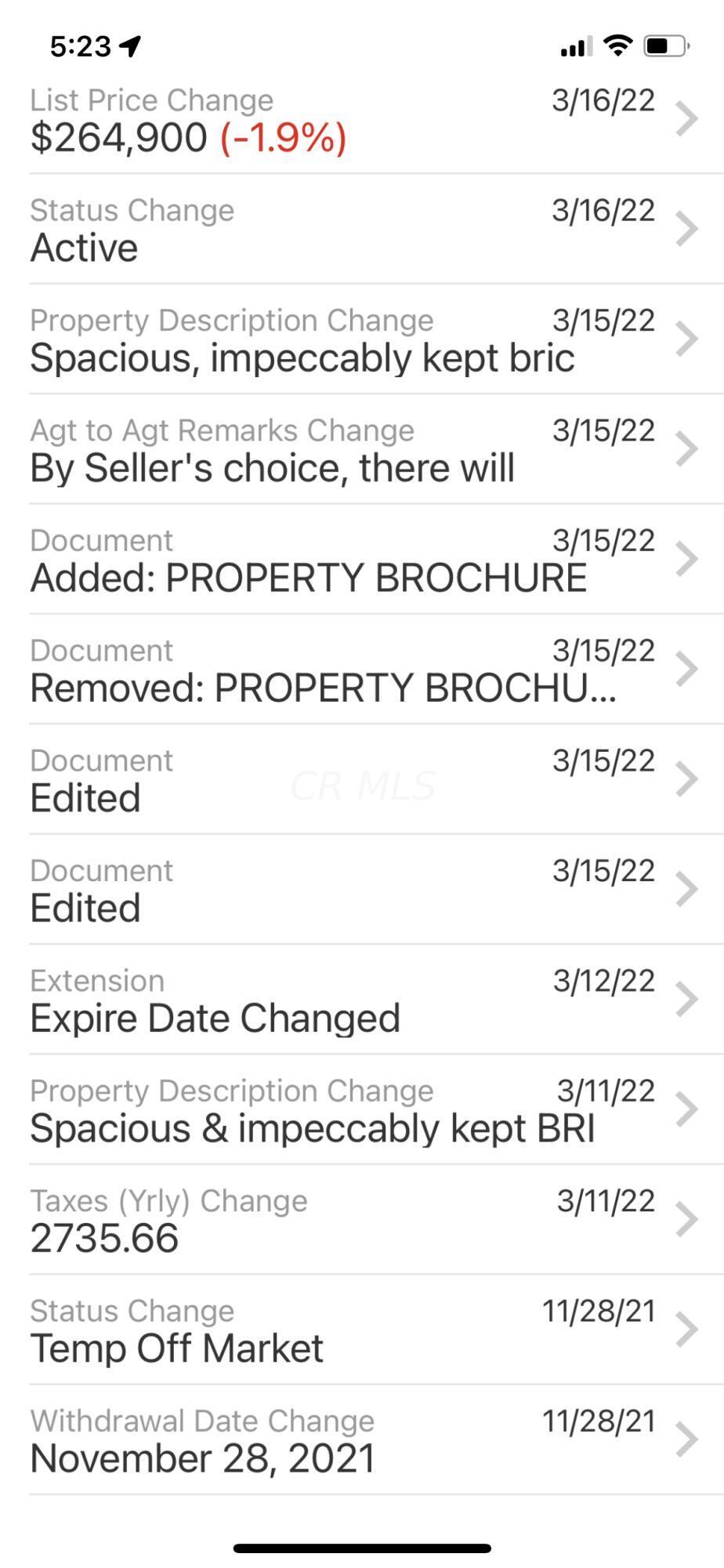Open Extension Expire Date Changed entry
This screenshot has height=1568, width=724.
362,1000
